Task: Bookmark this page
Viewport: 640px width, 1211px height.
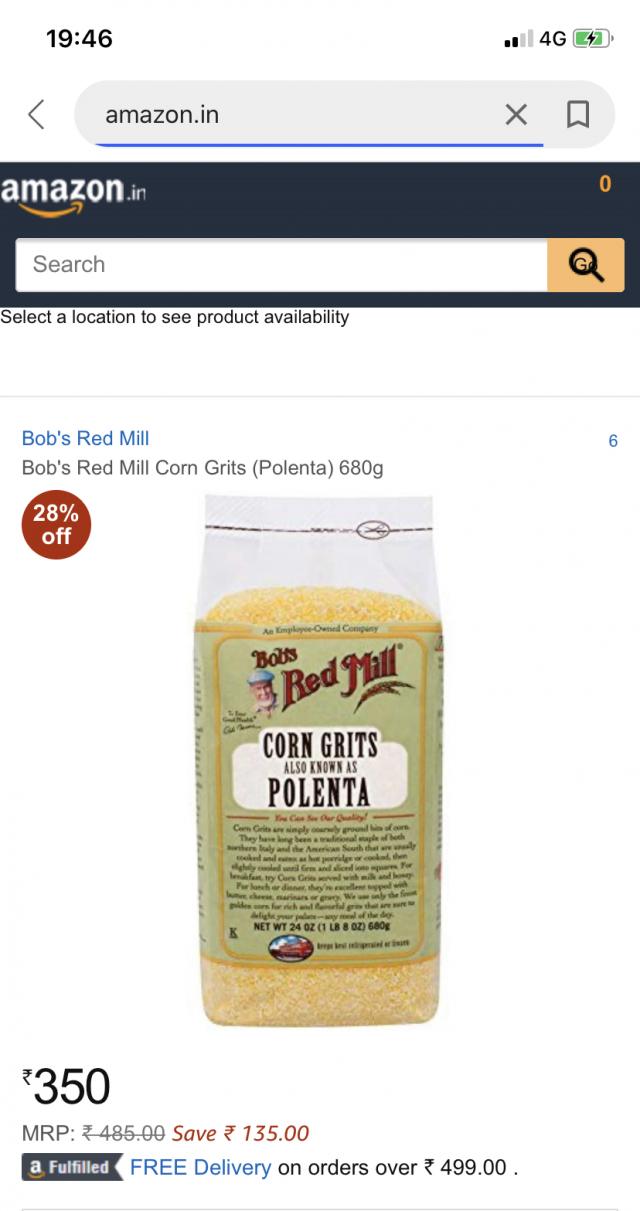Action: [x=578, y=115]
